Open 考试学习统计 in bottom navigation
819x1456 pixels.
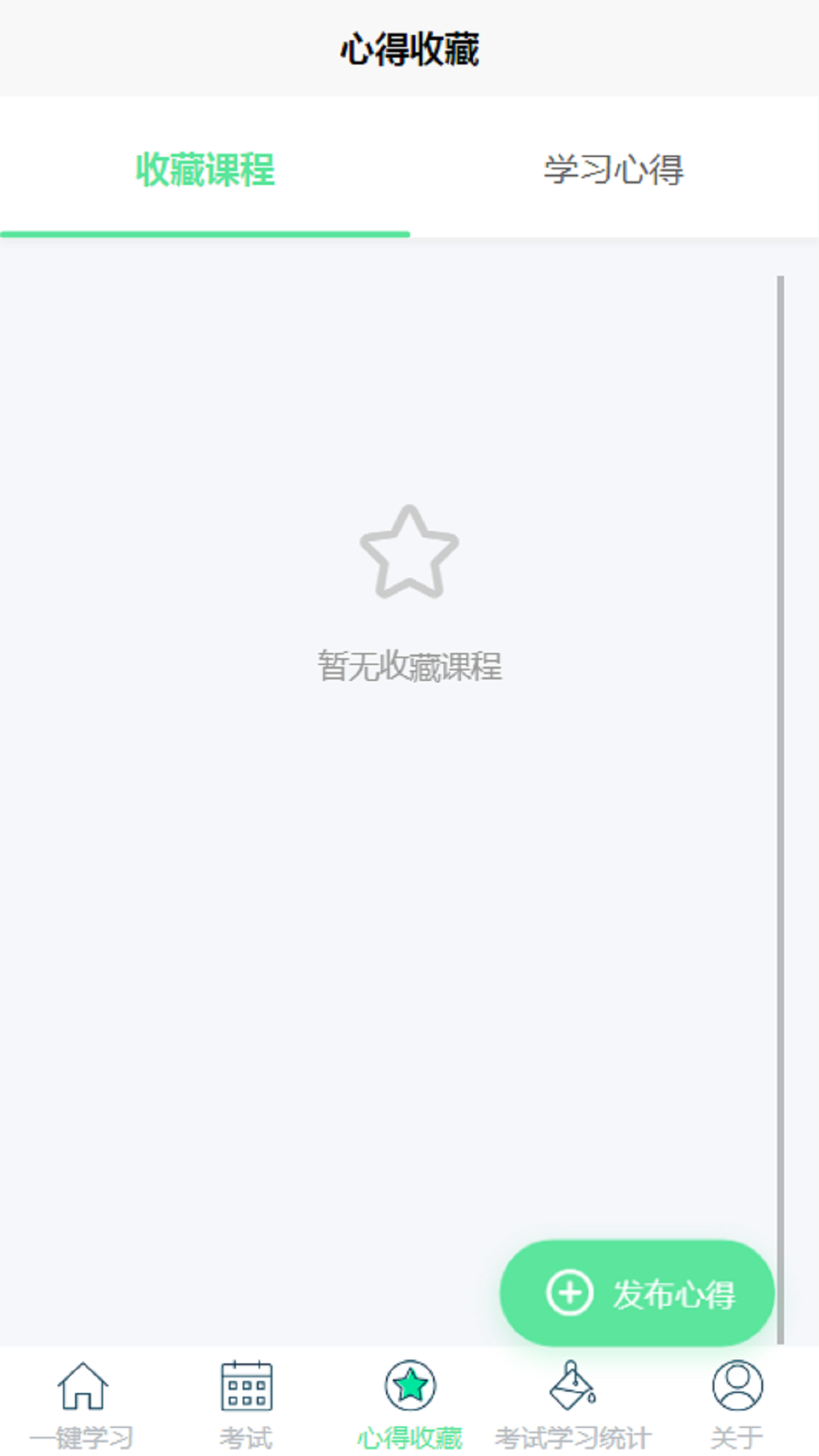point(573,1404)
